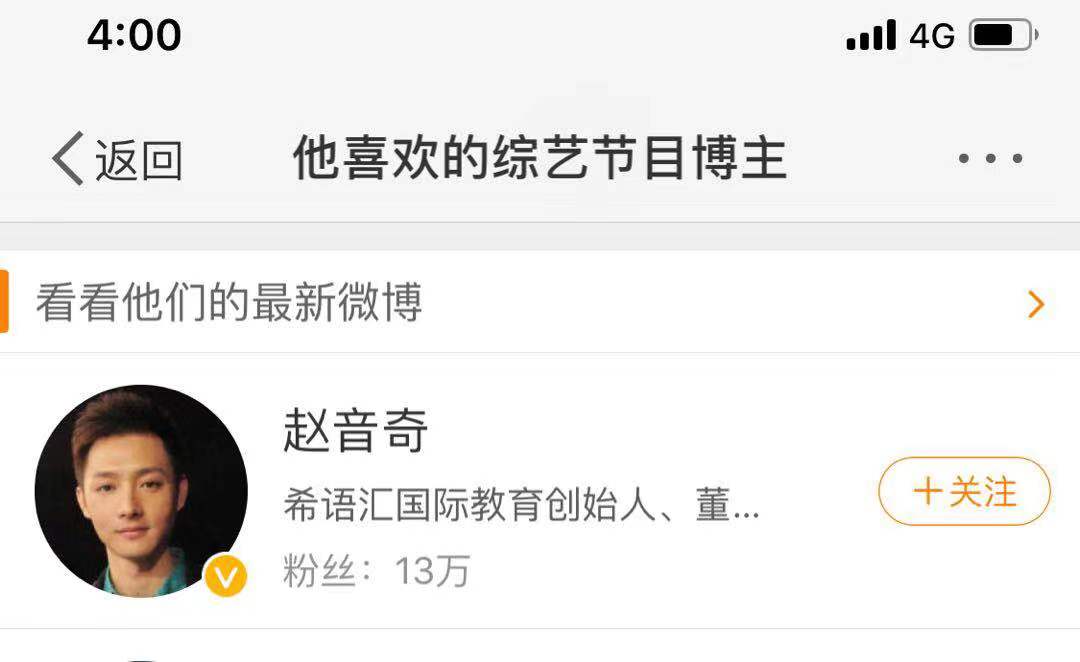
Task: Open 赵音奇's profile picture
Action: coord(141,491)
